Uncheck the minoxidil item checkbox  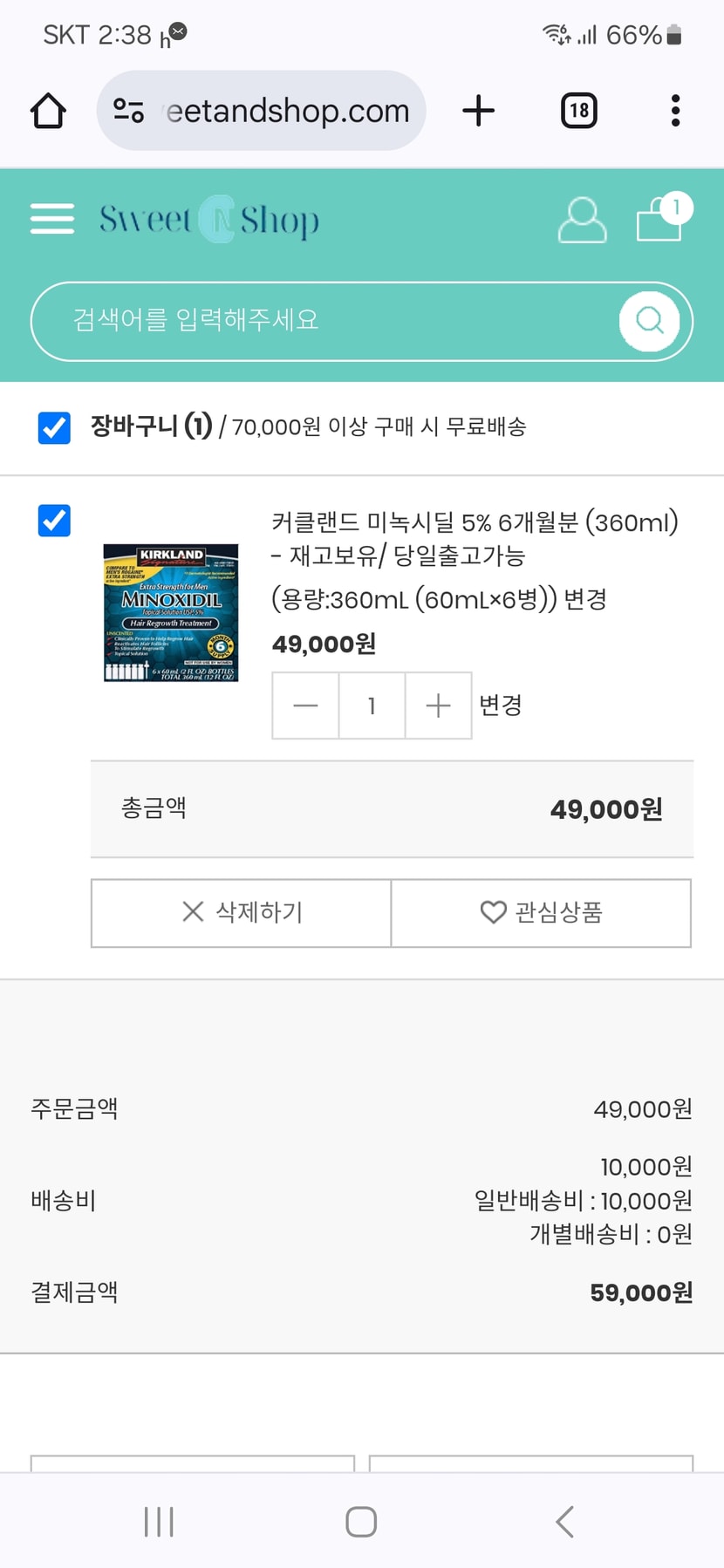pyautogui.click(x=54, y=521)
